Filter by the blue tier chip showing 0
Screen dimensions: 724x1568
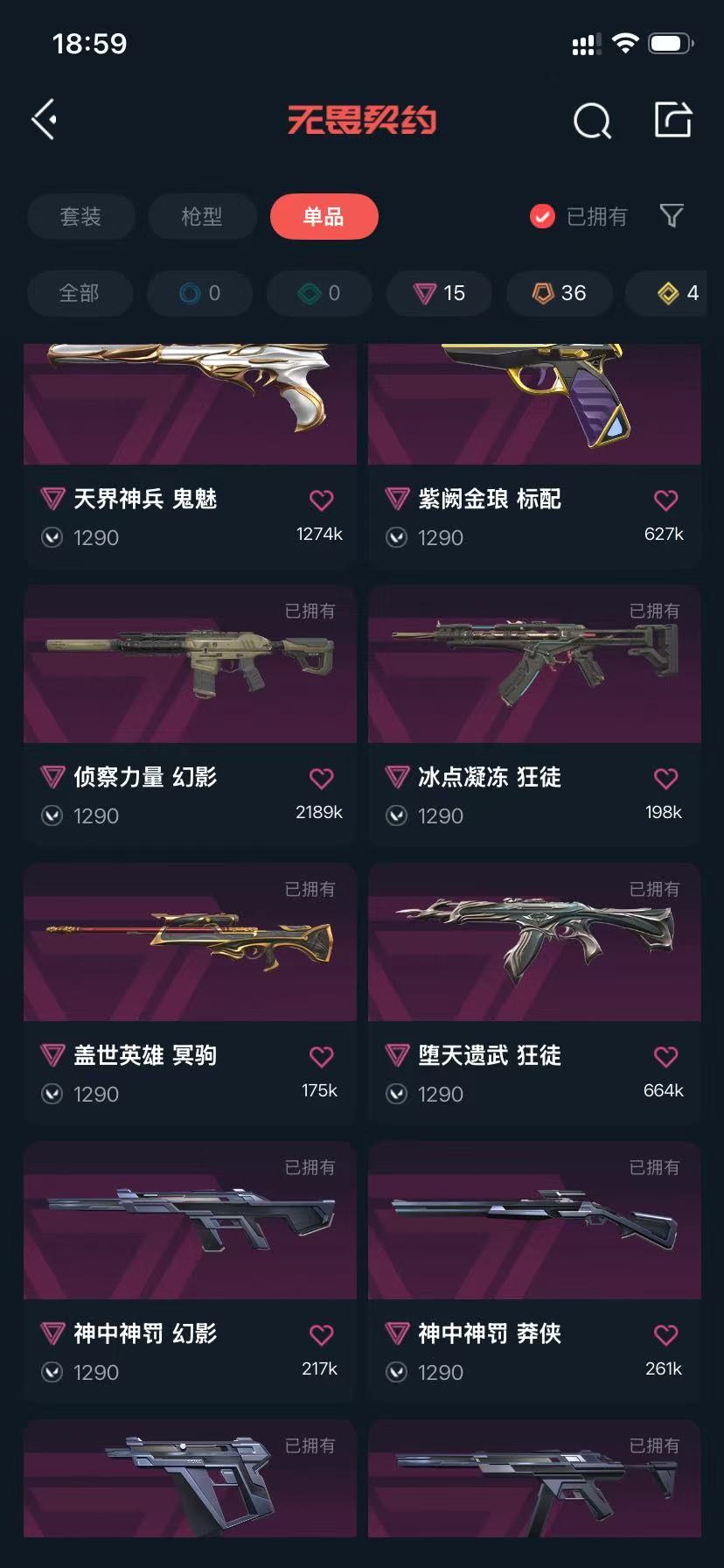(x=200, y=293)
